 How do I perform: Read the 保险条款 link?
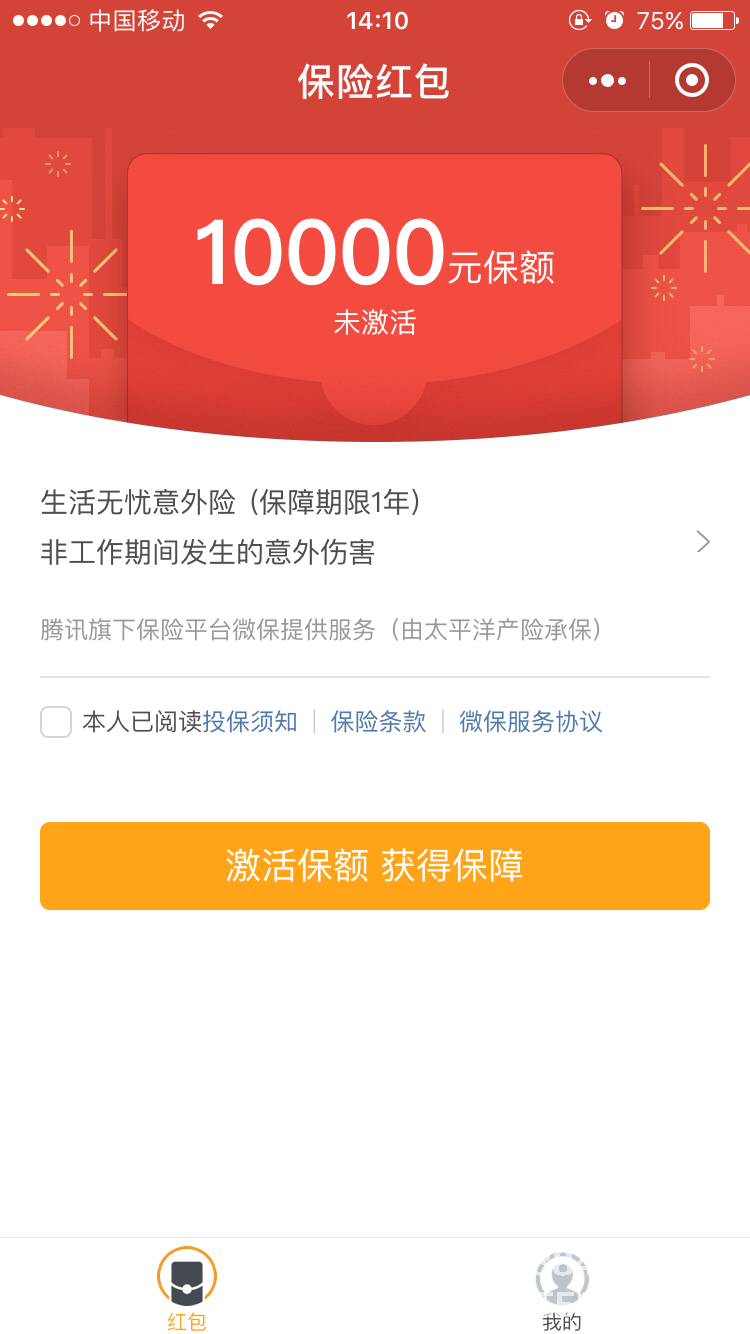click(378, 722)
